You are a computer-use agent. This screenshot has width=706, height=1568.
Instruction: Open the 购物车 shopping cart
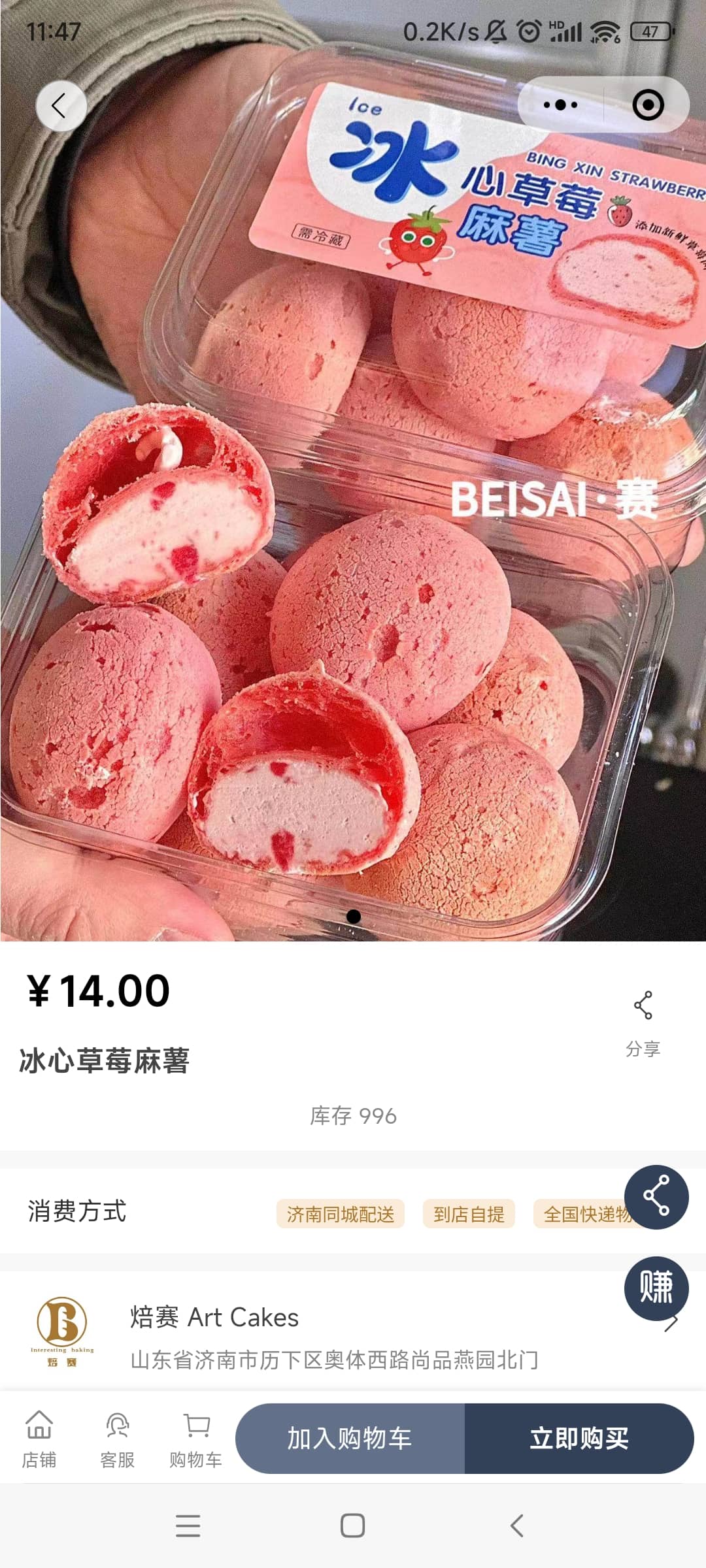pyautogui.click(x=196, y=1439)
